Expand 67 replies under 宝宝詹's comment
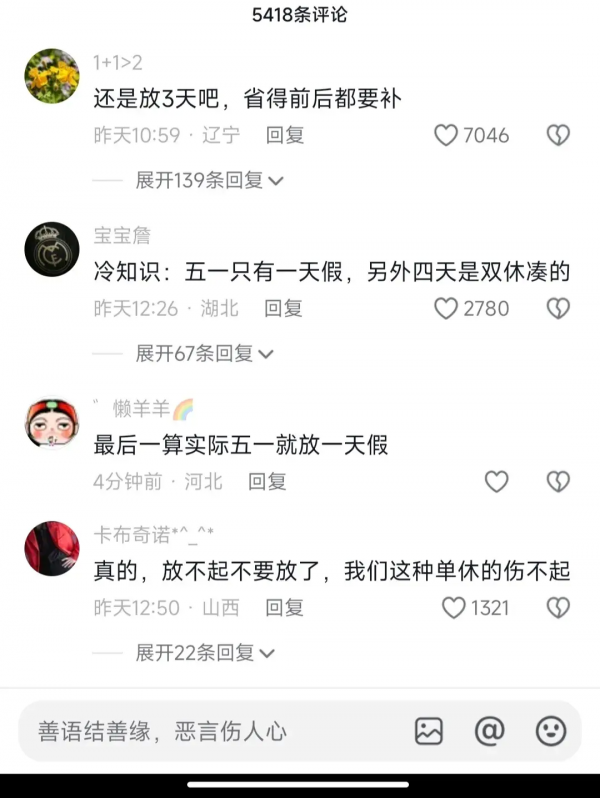This screenshot has width=600, height=798. tap(205, 353)
